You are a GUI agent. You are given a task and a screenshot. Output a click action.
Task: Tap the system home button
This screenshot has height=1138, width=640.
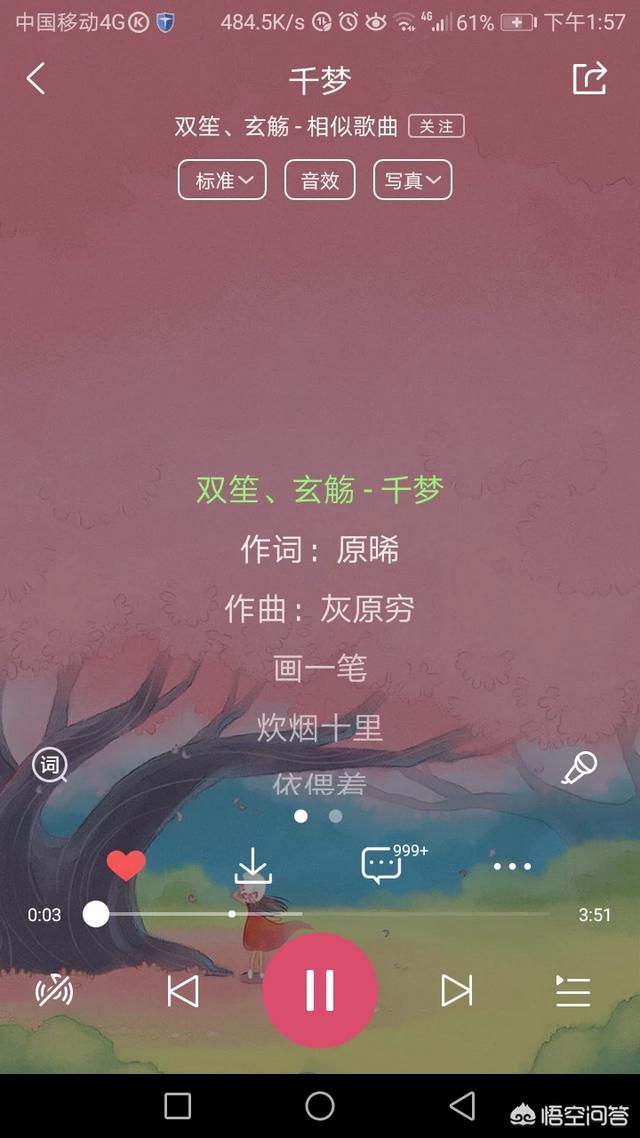320,1106
